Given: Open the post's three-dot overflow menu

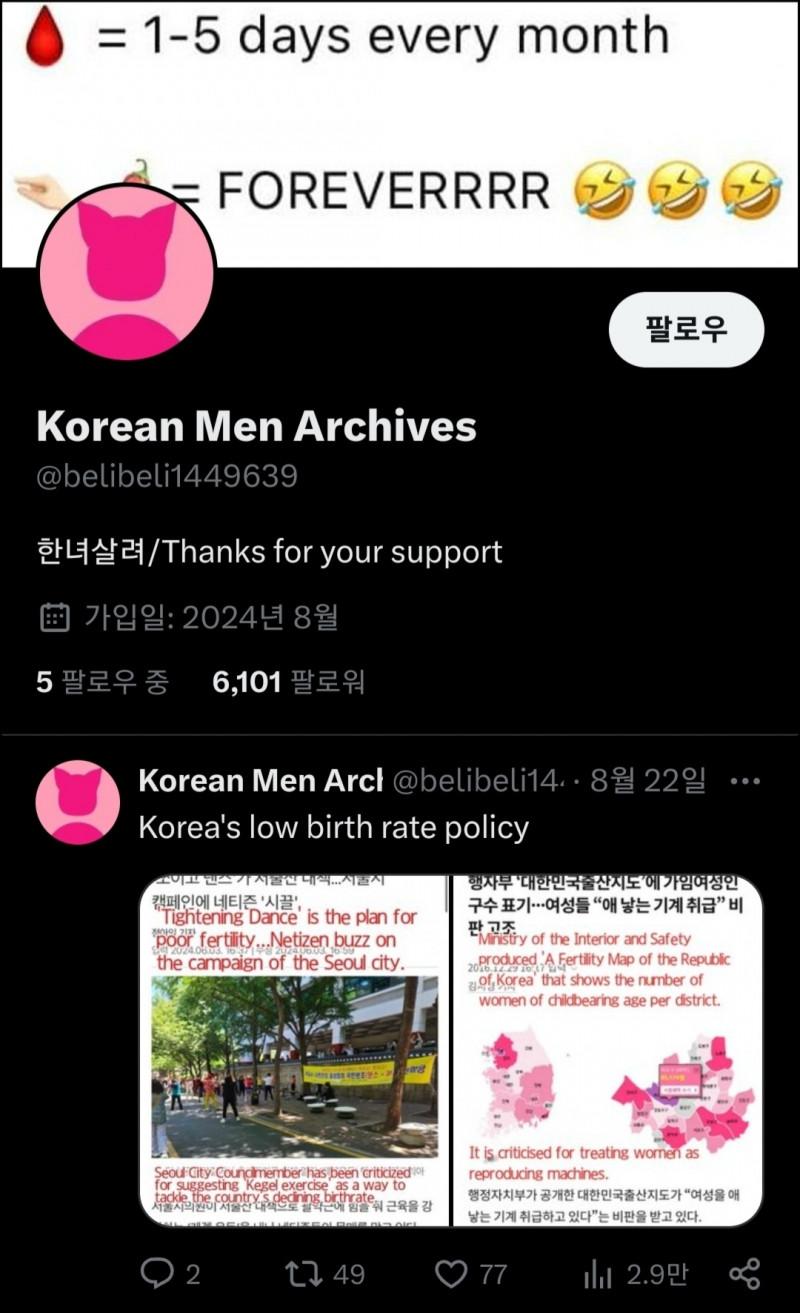Looking at the screenshot, I should tap(745, 781).
